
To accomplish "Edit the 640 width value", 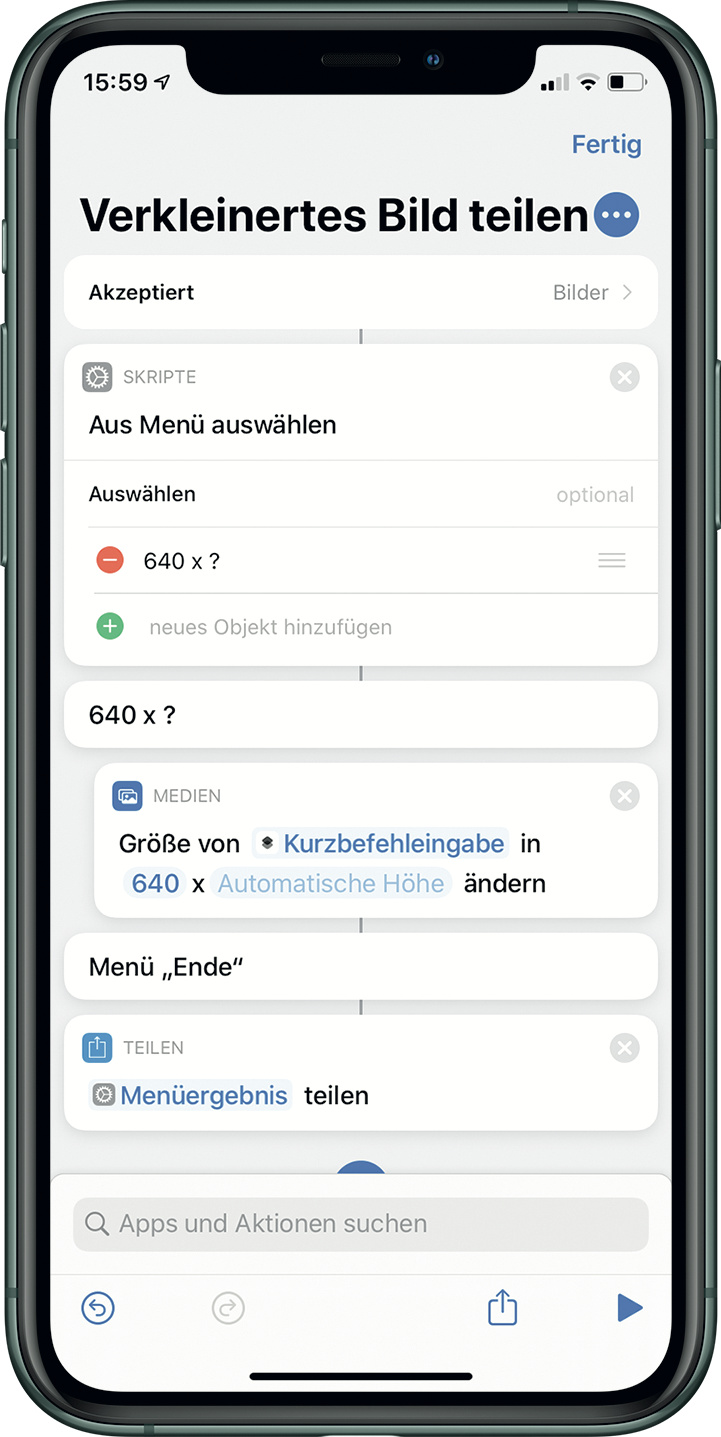I will coord(155,884).
